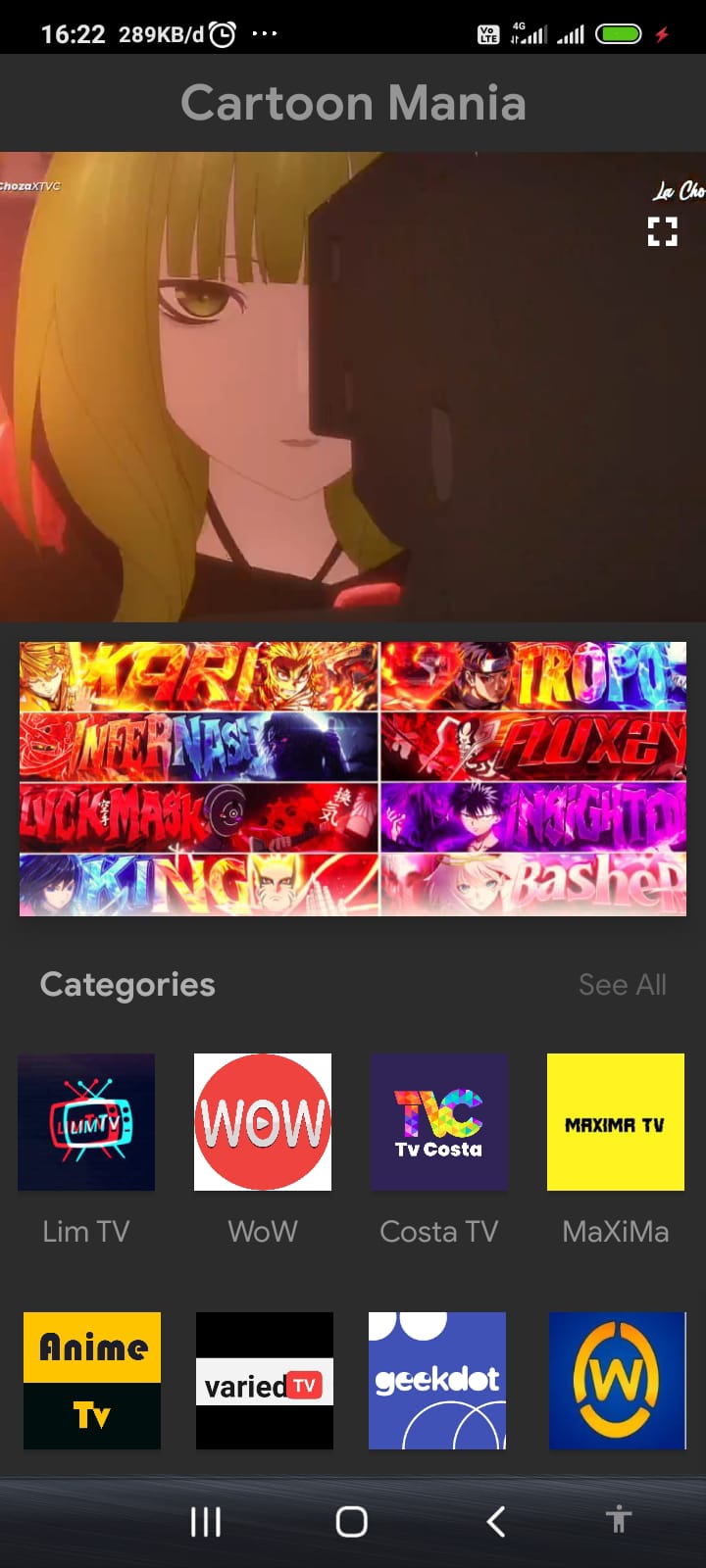Open See All categories
This screenshot has height=1568, width=706.
point(622,984)
